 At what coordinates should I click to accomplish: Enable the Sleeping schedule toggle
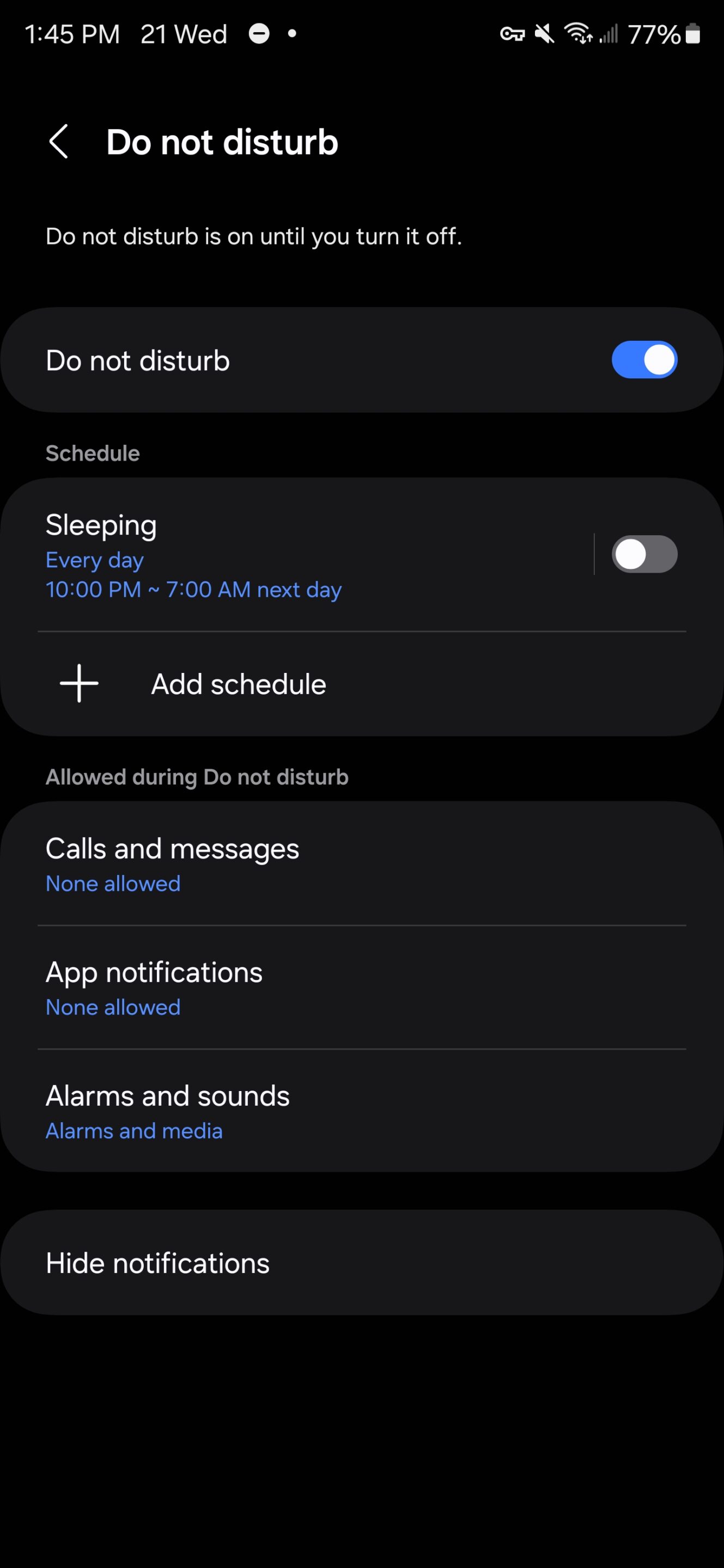644,554
